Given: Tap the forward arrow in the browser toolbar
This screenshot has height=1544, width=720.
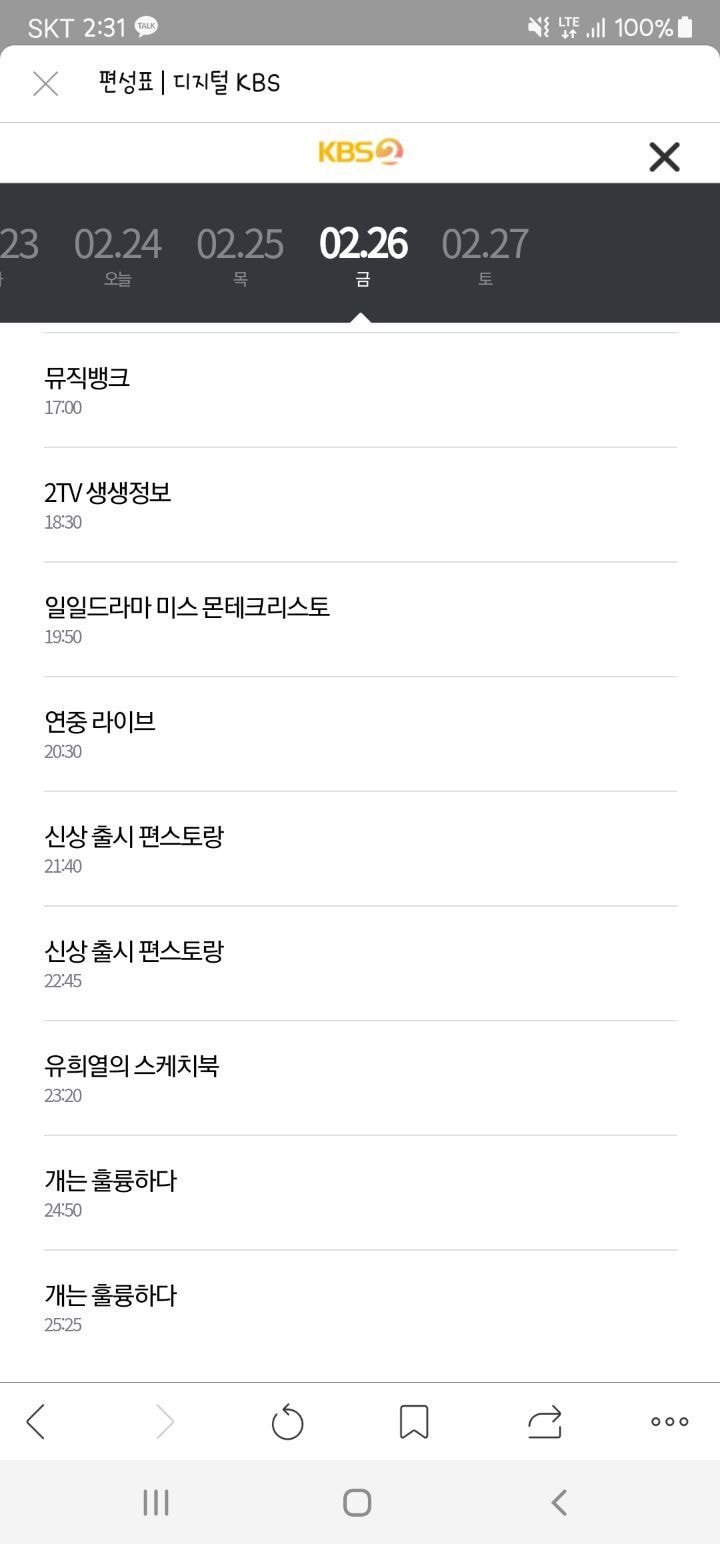Looking at the screenshot, I should click(x=164, y=1421).
